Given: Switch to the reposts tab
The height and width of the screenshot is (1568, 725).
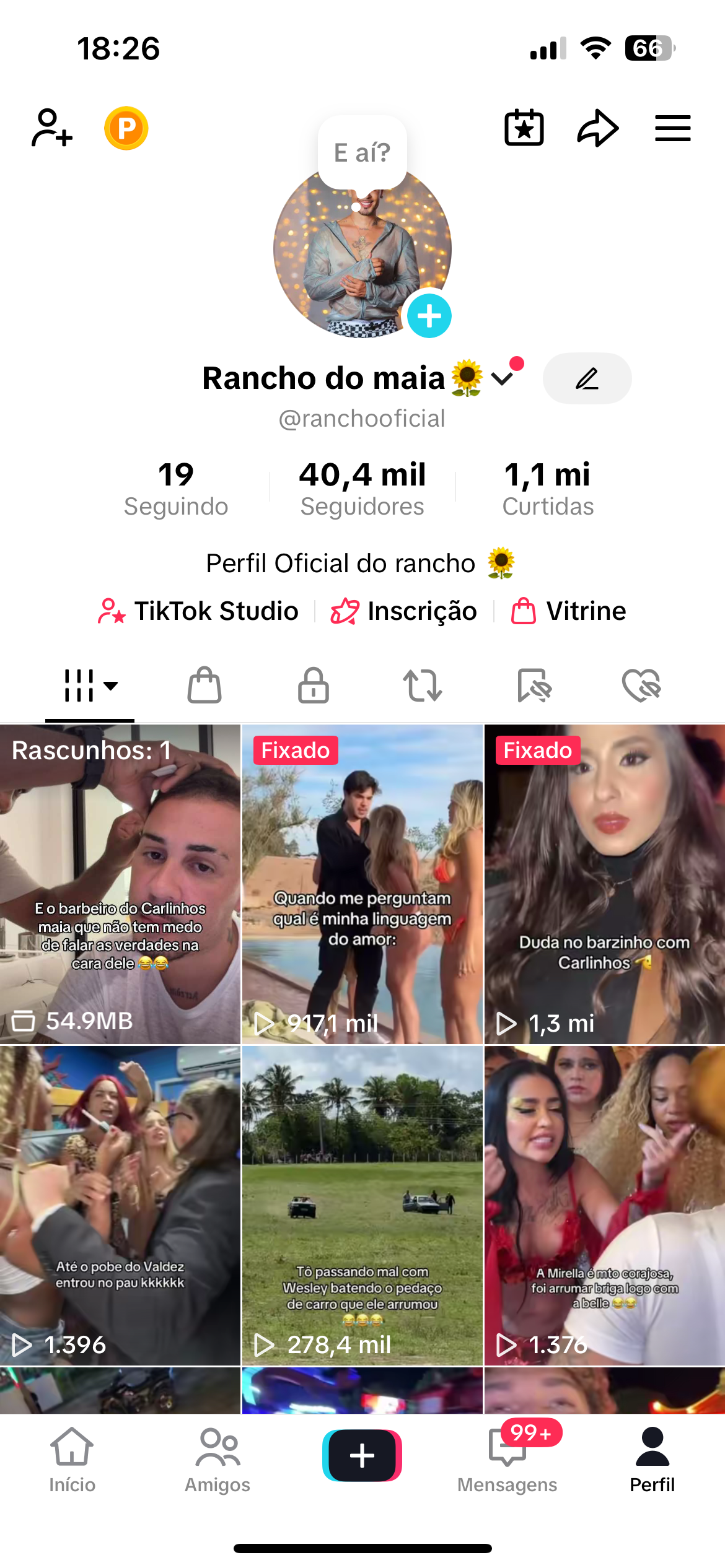Looking at the screenshot, I should pyautogui.click(x=423, y=686).
